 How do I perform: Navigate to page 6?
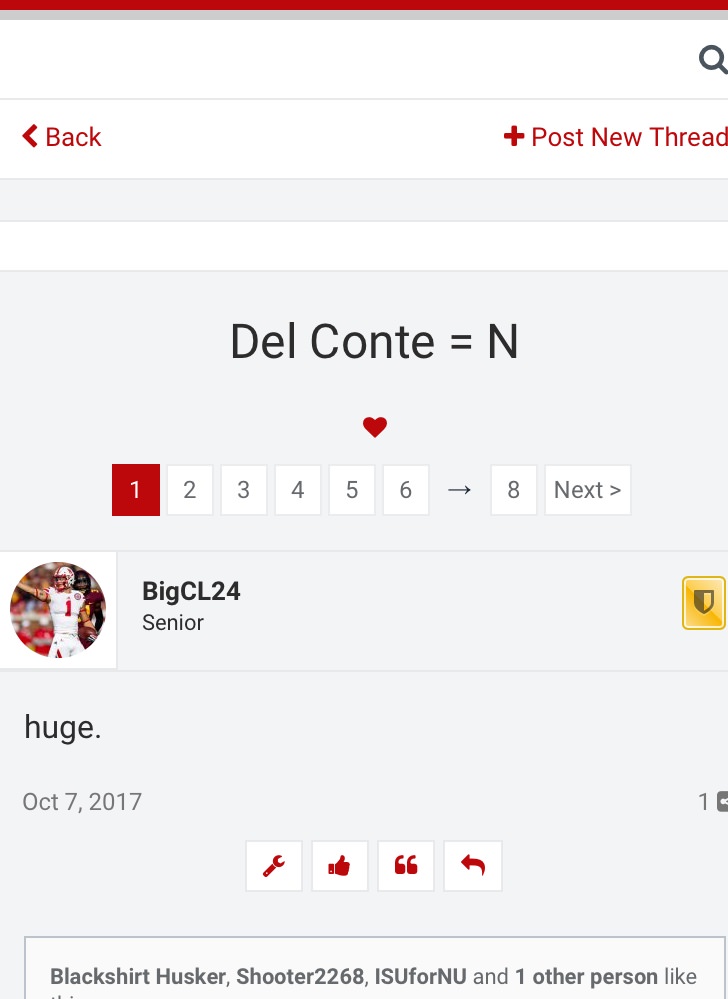pos(405,490)
